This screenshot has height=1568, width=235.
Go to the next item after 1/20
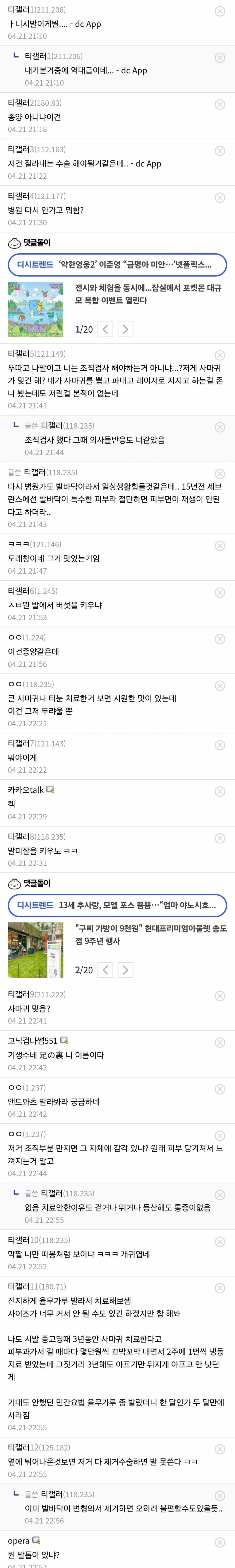pos(125,329)
